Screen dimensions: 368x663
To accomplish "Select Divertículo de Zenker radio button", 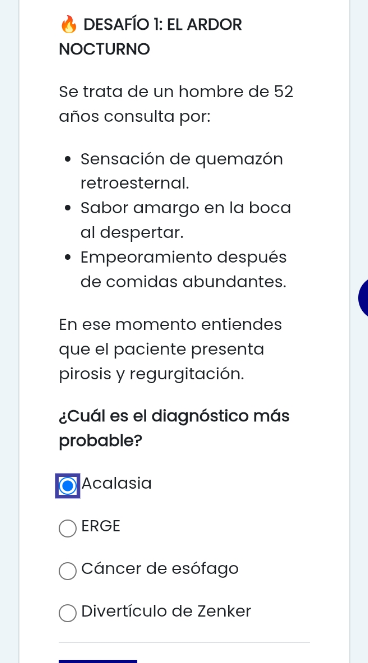I will click(68, 613).
